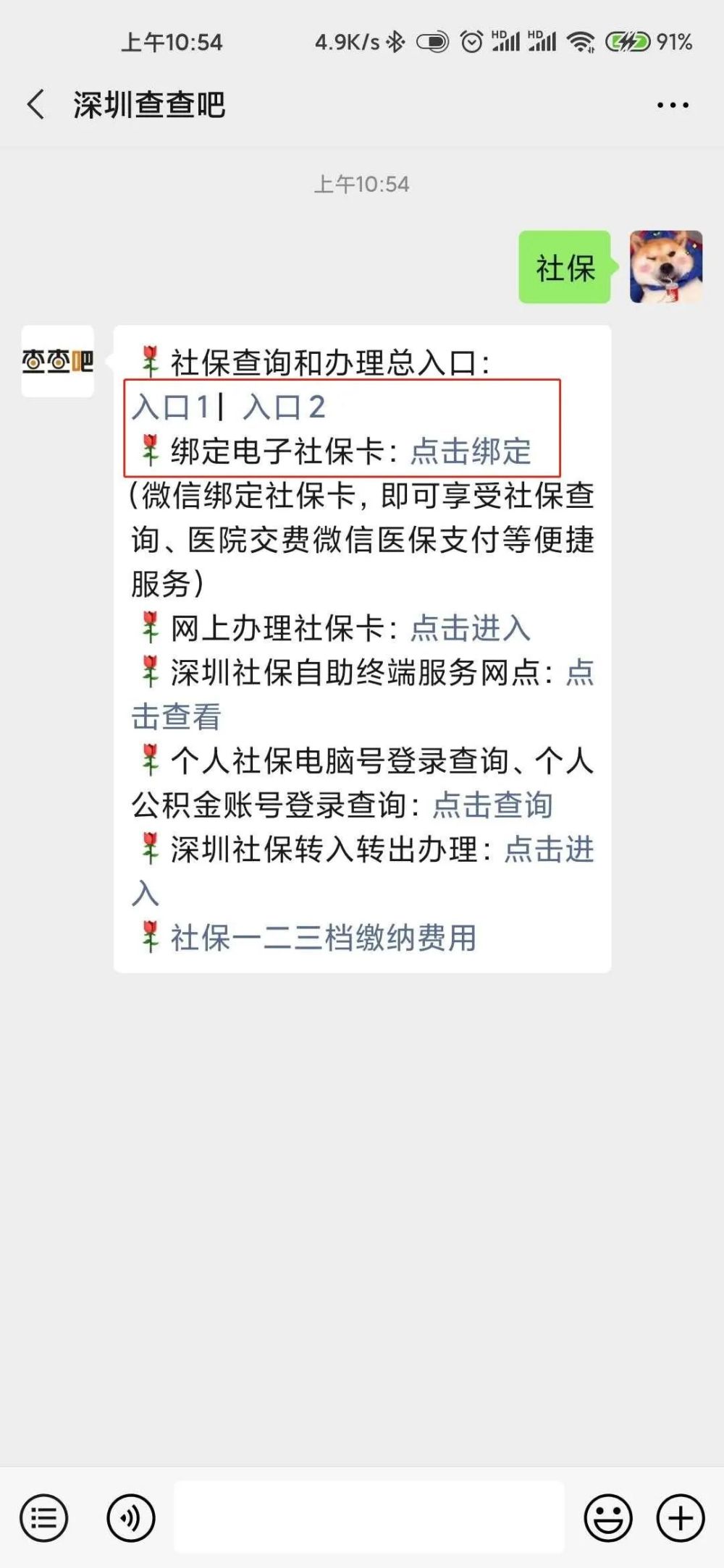Open 社保一二三档缴纳费用 link

(323, 938)
